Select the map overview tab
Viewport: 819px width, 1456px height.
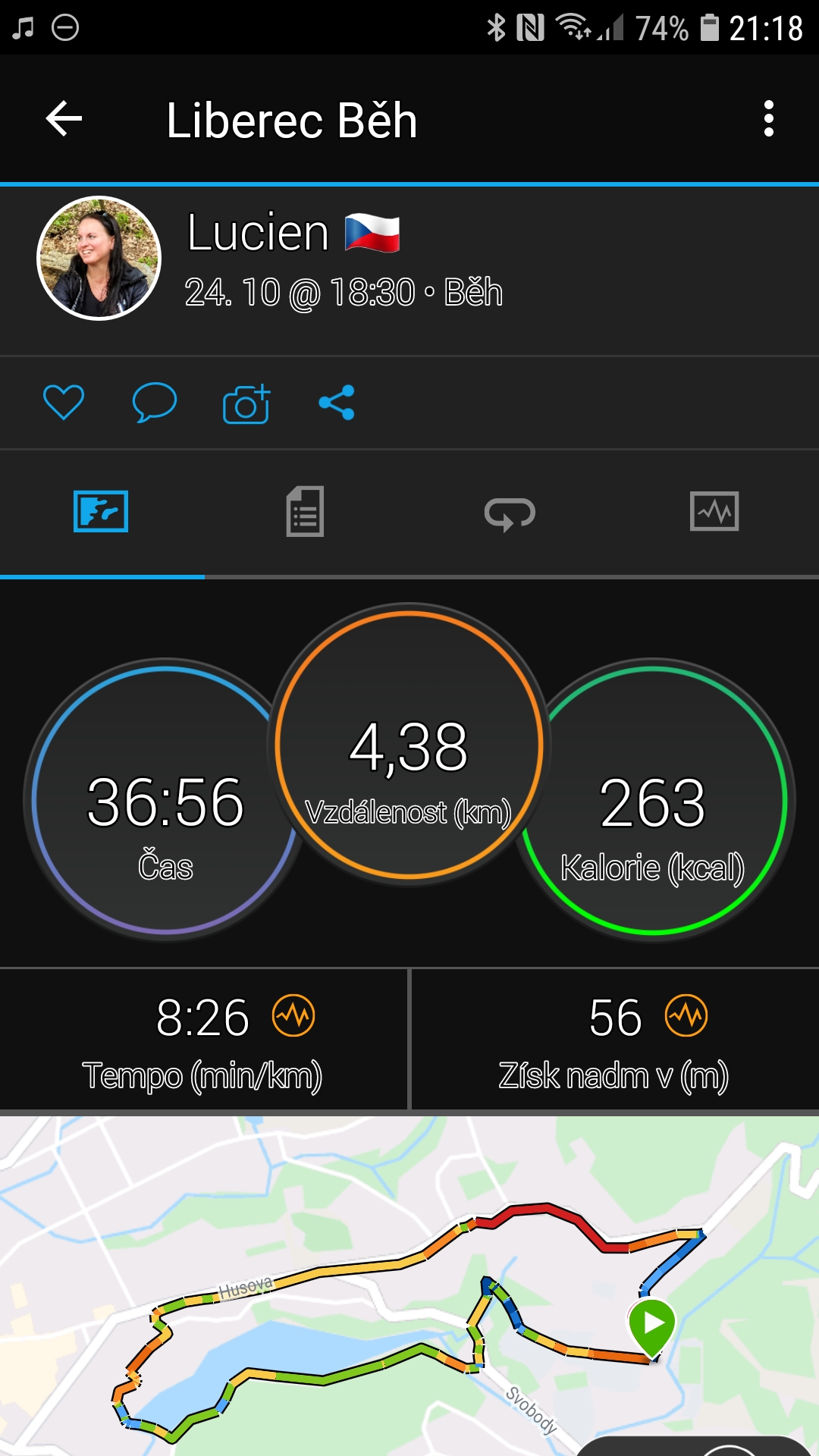tap(101, 512)
